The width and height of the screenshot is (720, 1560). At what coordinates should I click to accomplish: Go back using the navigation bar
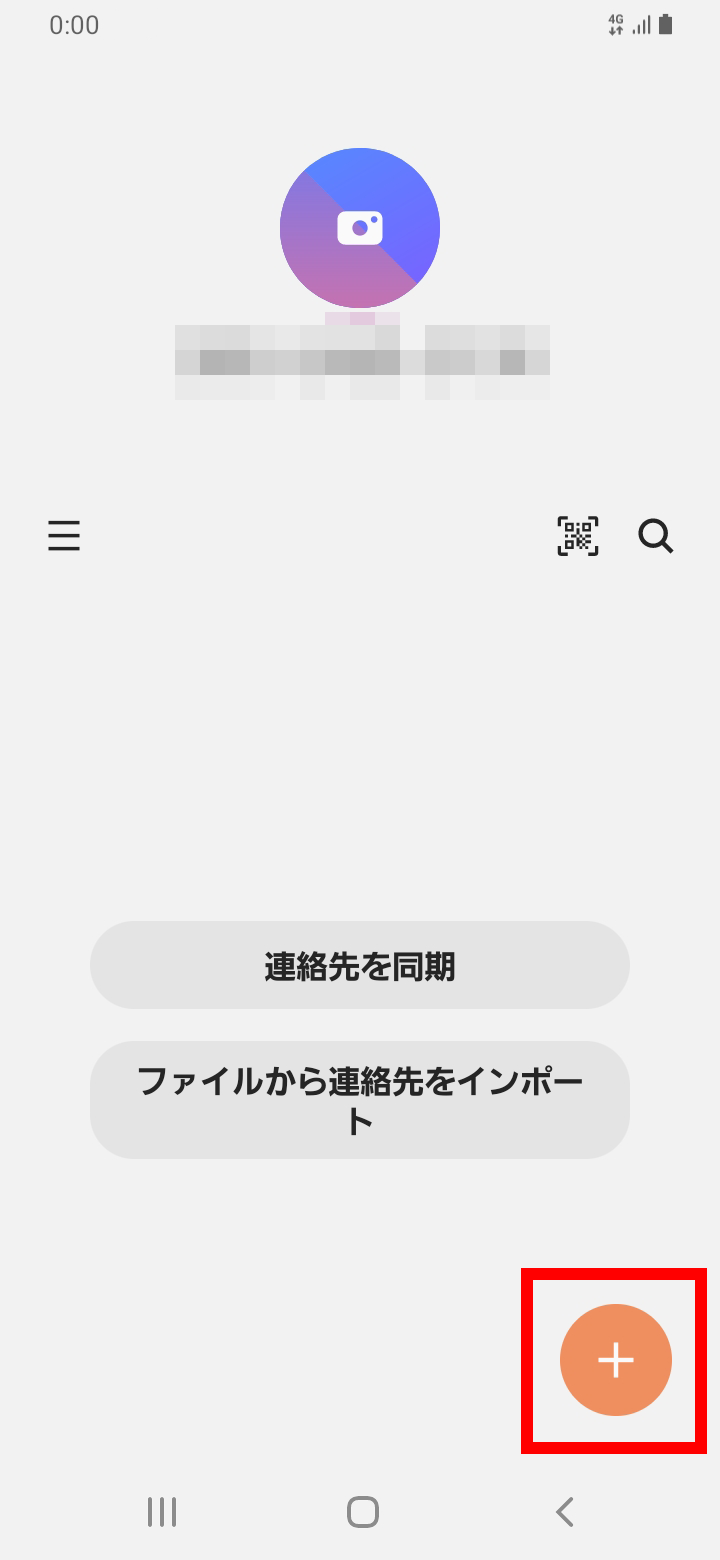click(564, 1511)
